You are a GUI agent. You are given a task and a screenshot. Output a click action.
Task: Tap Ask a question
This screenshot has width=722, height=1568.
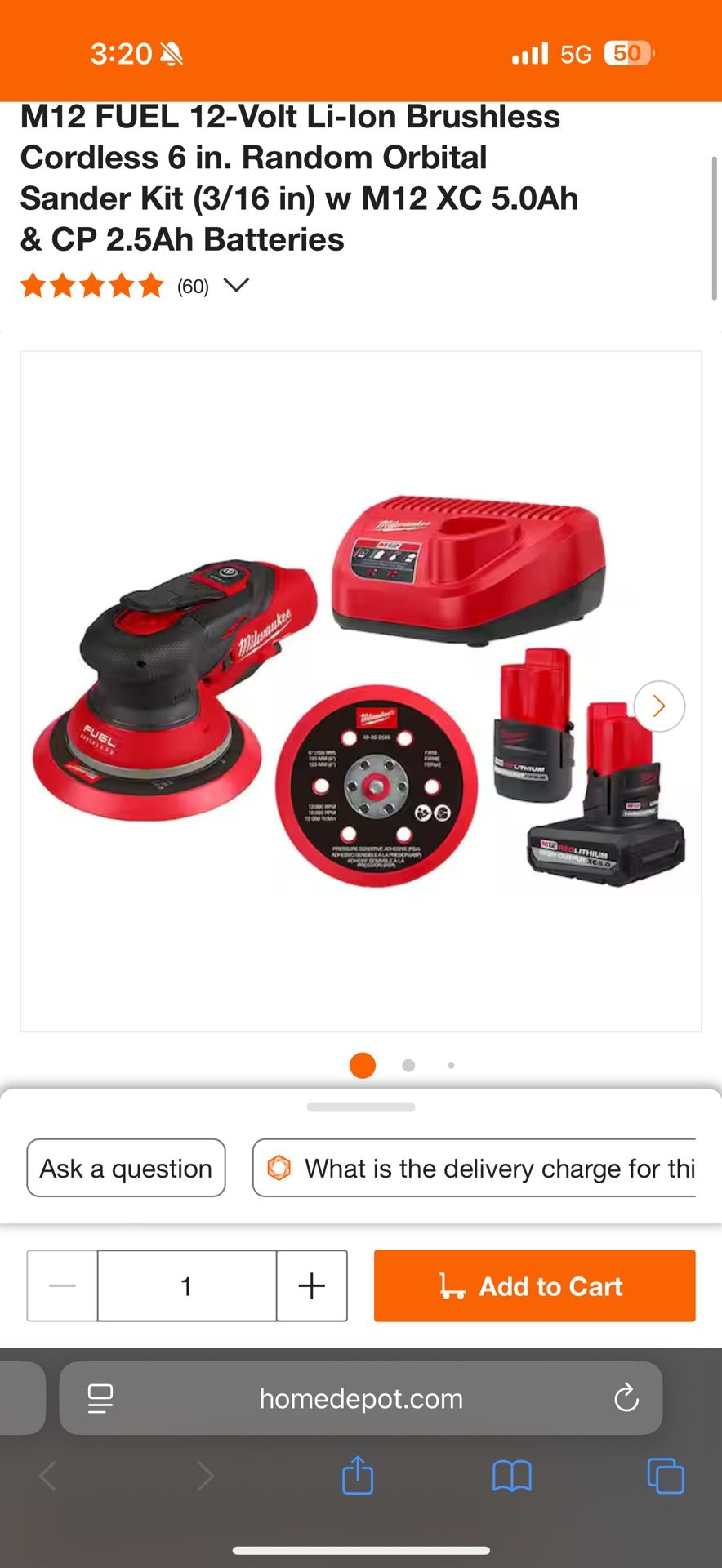[126, 1168]
